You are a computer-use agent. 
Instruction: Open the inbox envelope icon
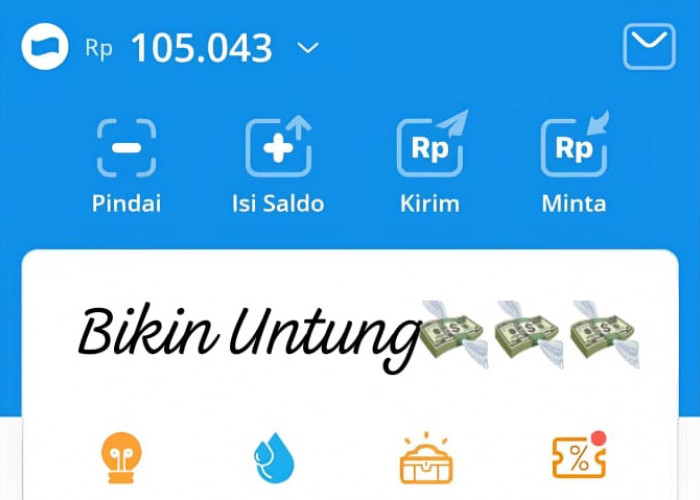[x=649, y=46]
